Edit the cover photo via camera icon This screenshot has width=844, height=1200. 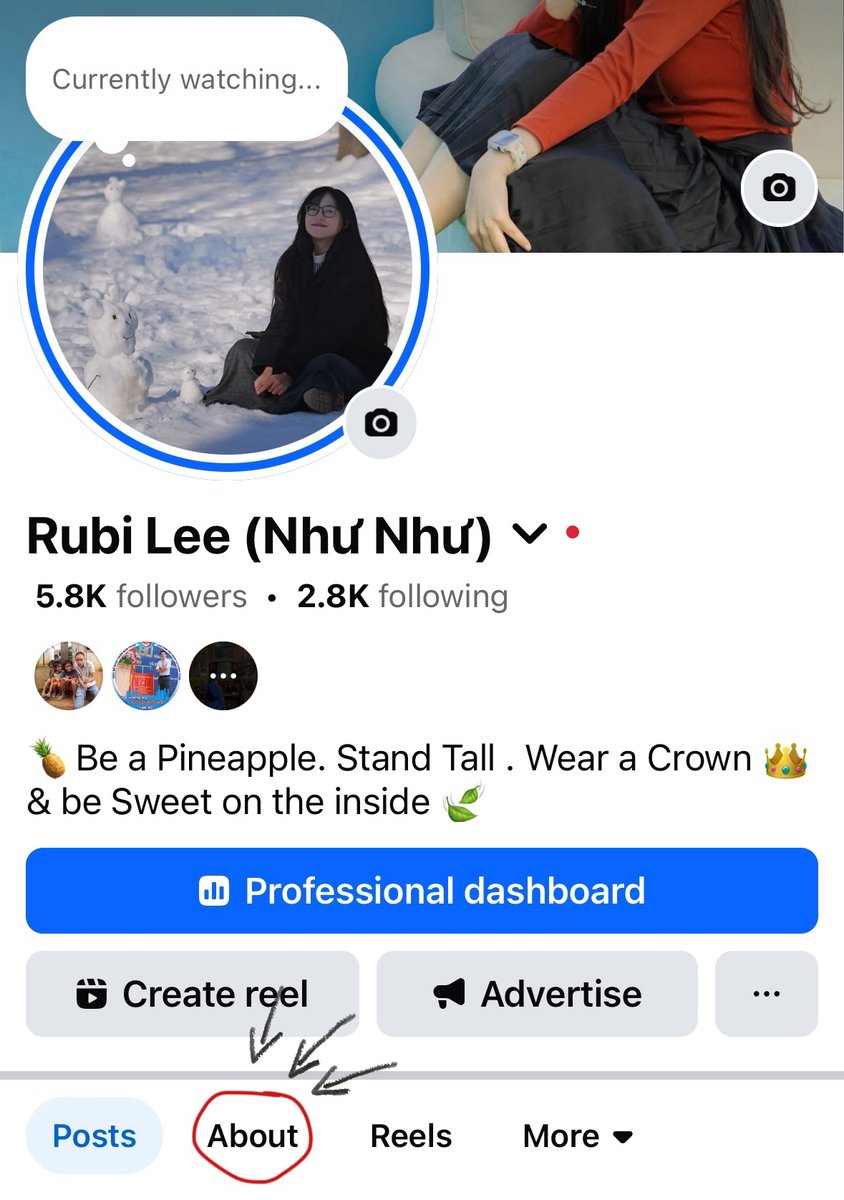(x=779, y=187)
